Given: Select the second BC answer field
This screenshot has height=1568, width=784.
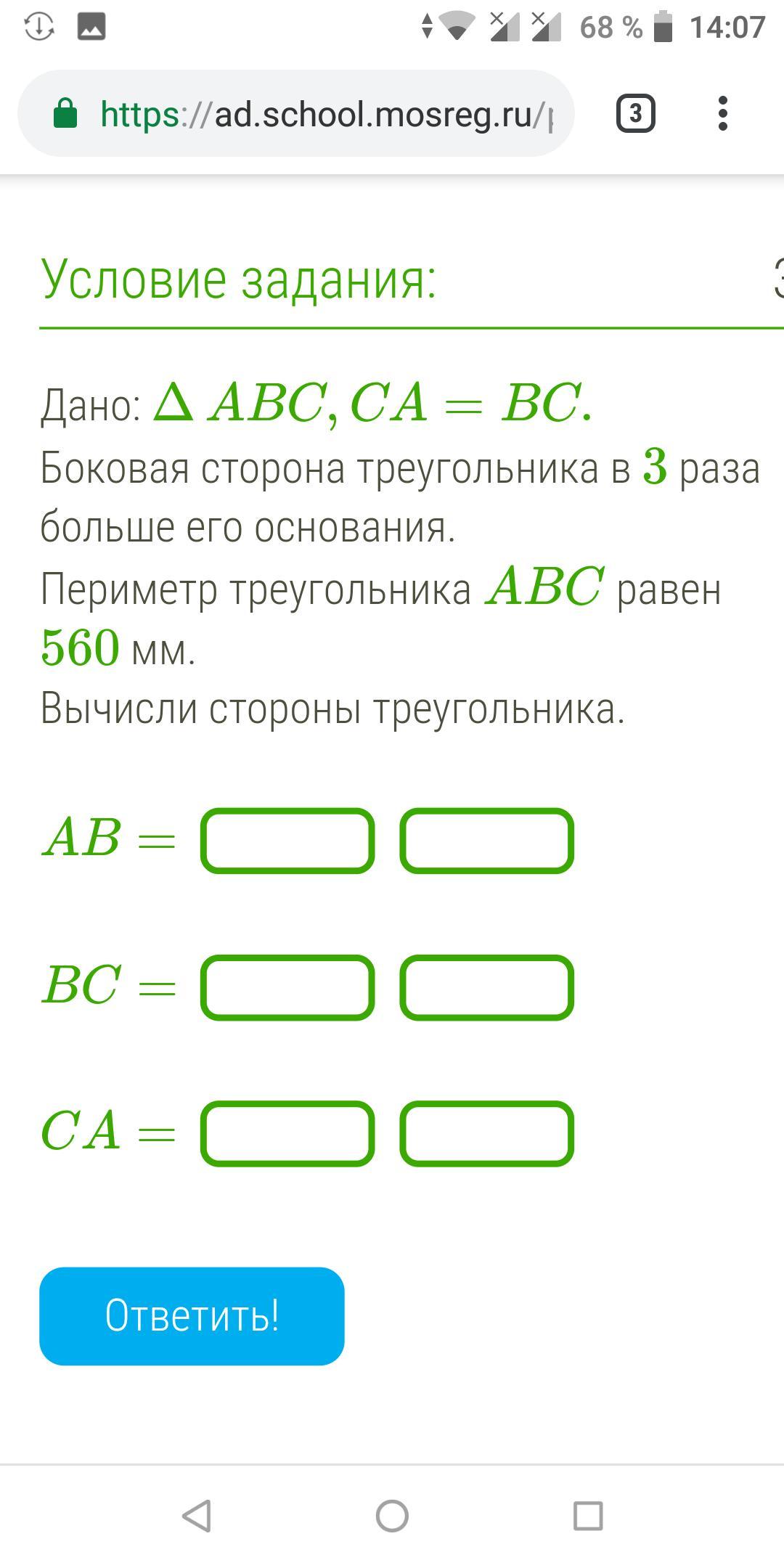Looking at the screenshot, I should tap(487, 988).
